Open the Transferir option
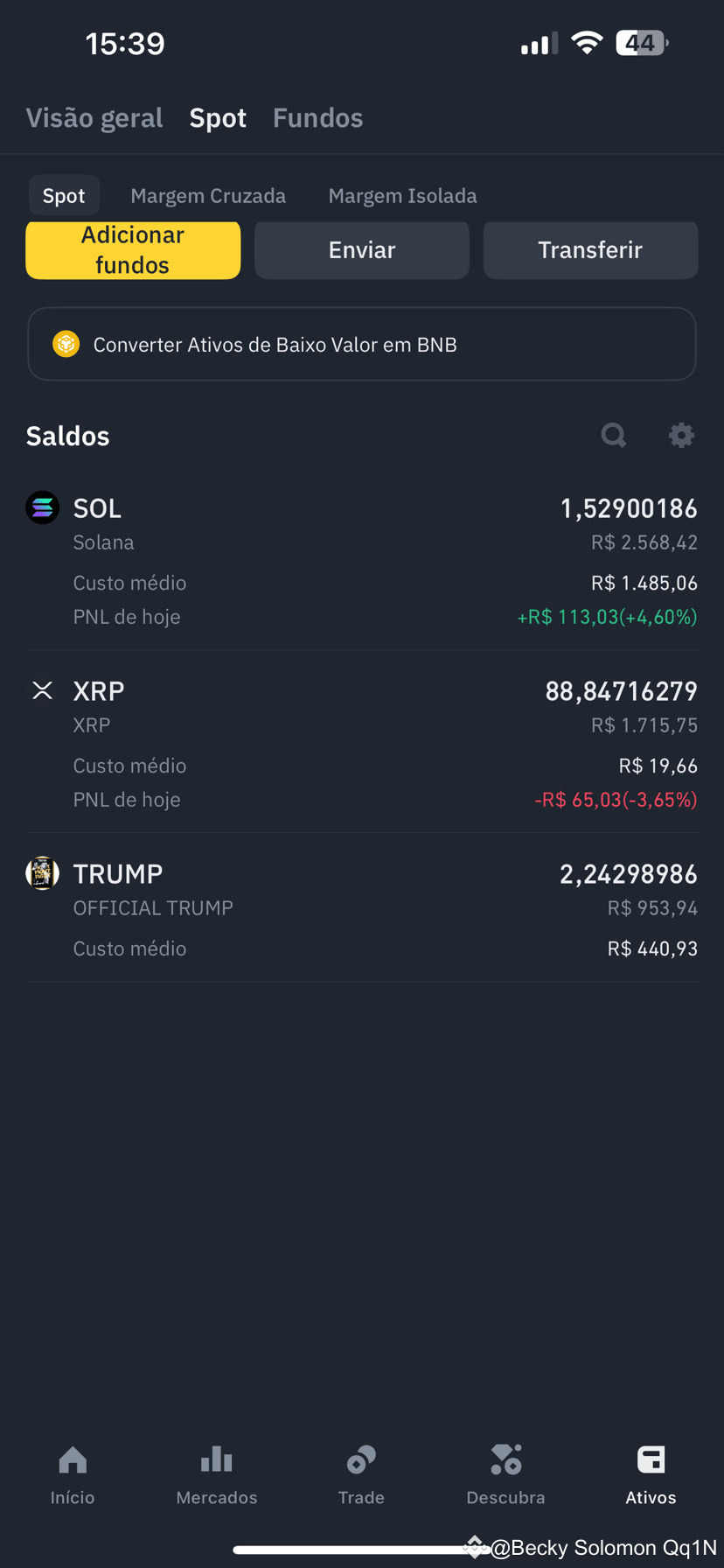 point(590,250)
